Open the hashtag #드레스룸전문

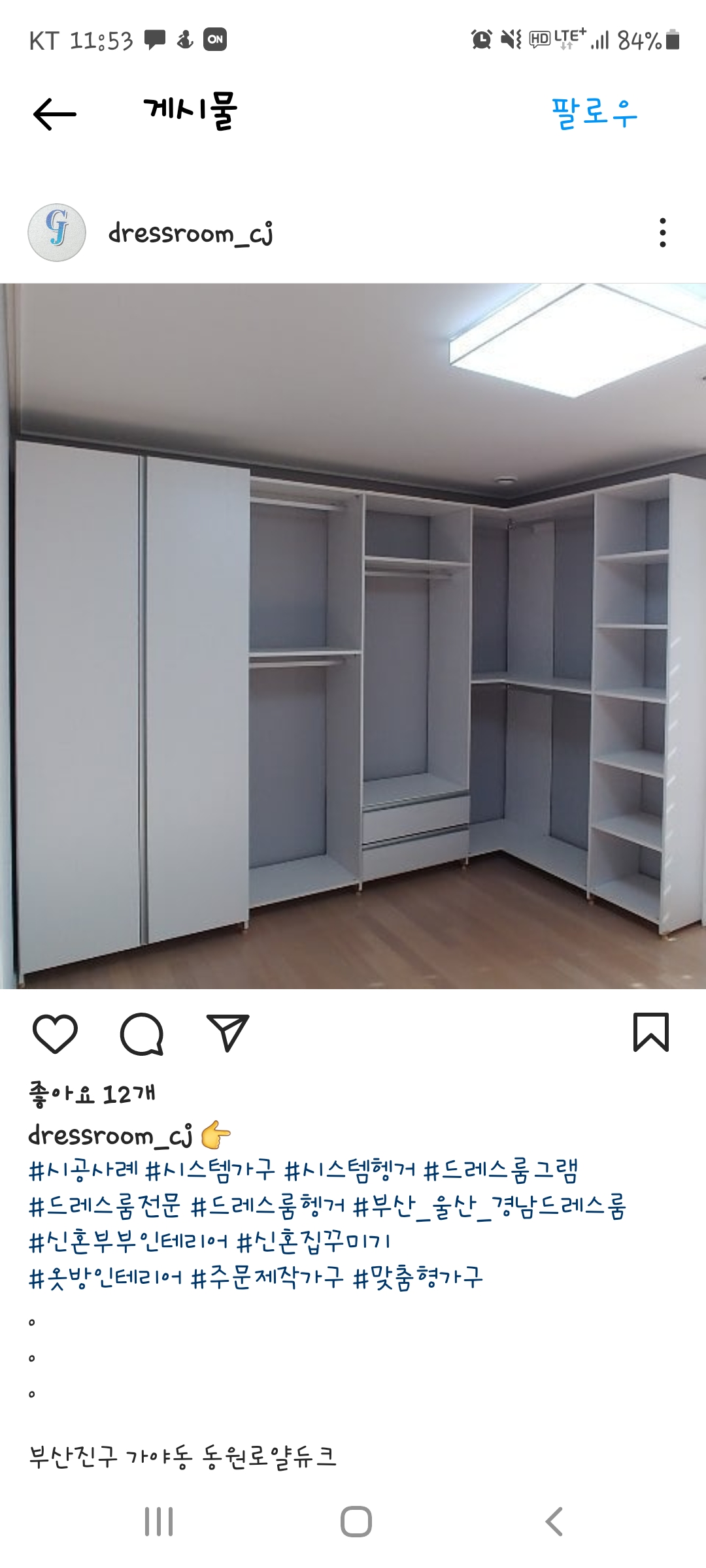105,1206
